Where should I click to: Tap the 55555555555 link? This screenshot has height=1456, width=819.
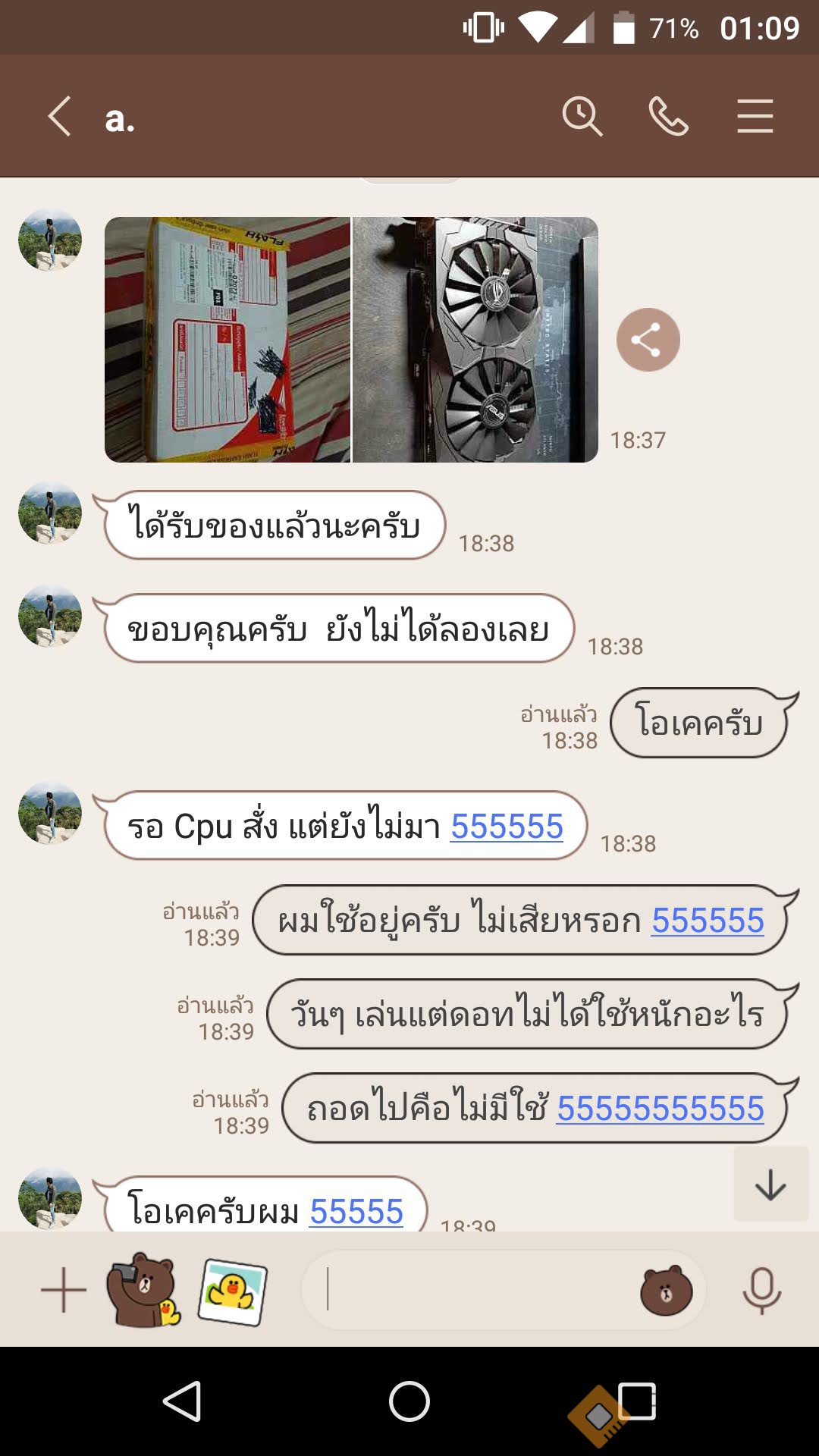tap(661, 1109)
